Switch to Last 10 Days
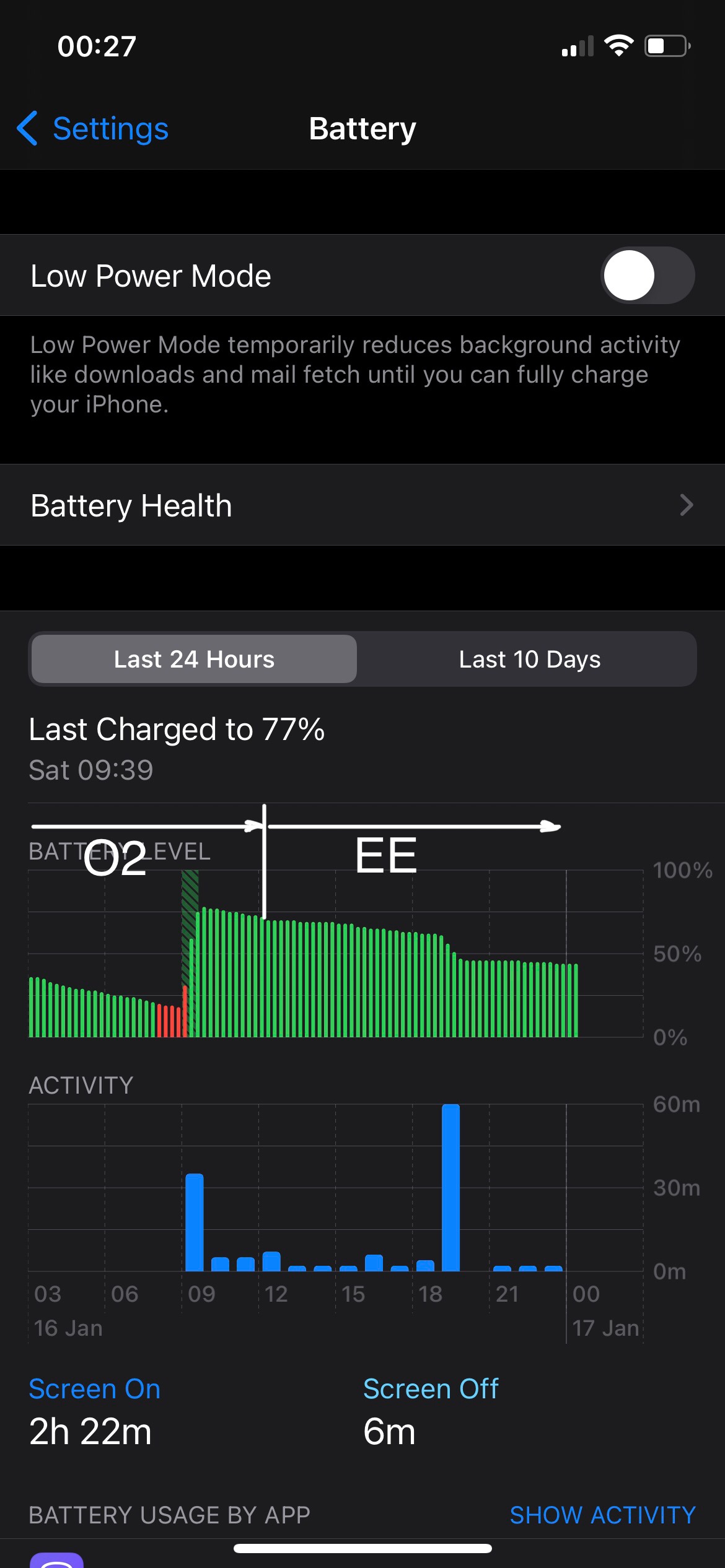725x1568 pixels. 529,660
